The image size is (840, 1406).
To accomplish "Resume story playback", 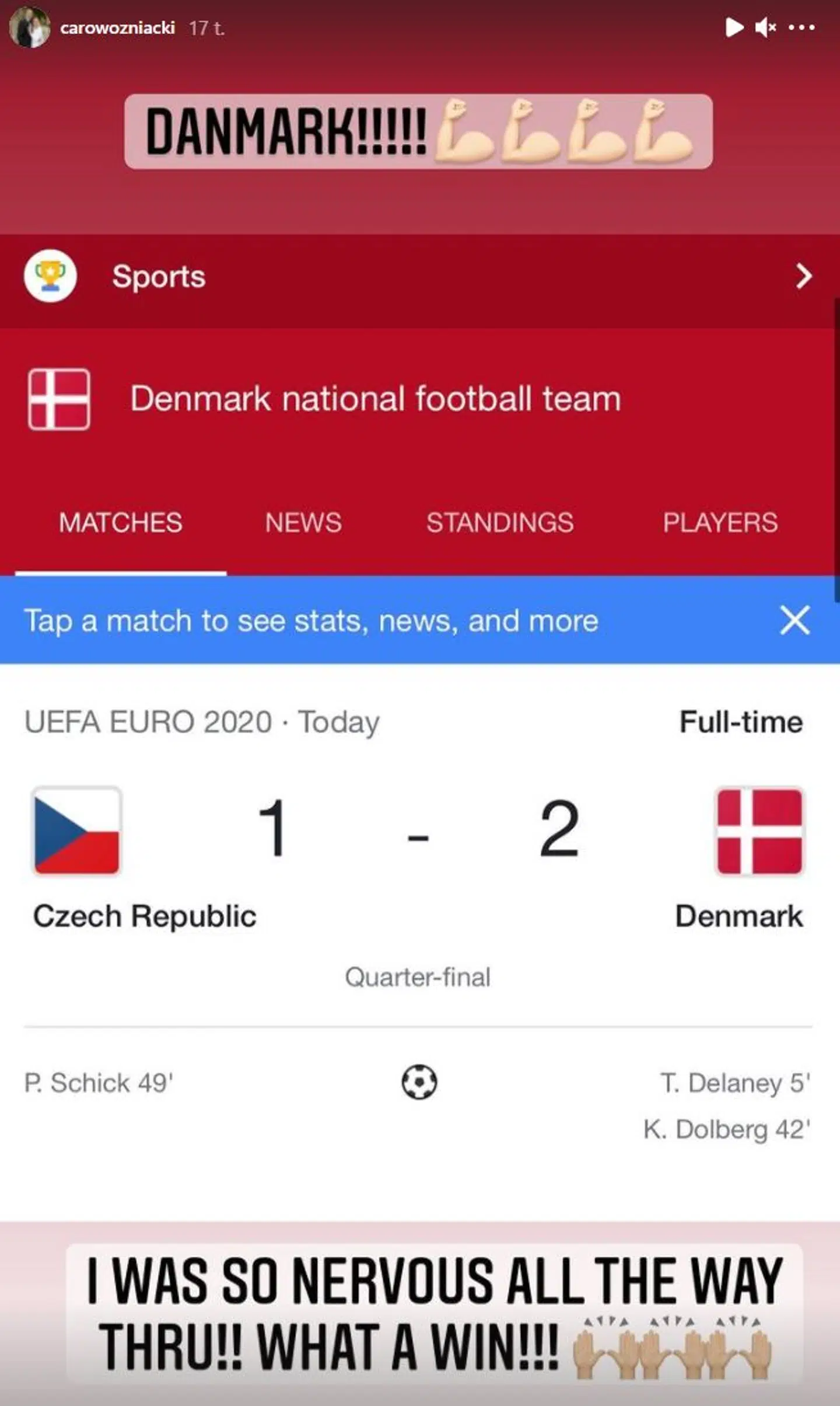I will pos(733,27).
